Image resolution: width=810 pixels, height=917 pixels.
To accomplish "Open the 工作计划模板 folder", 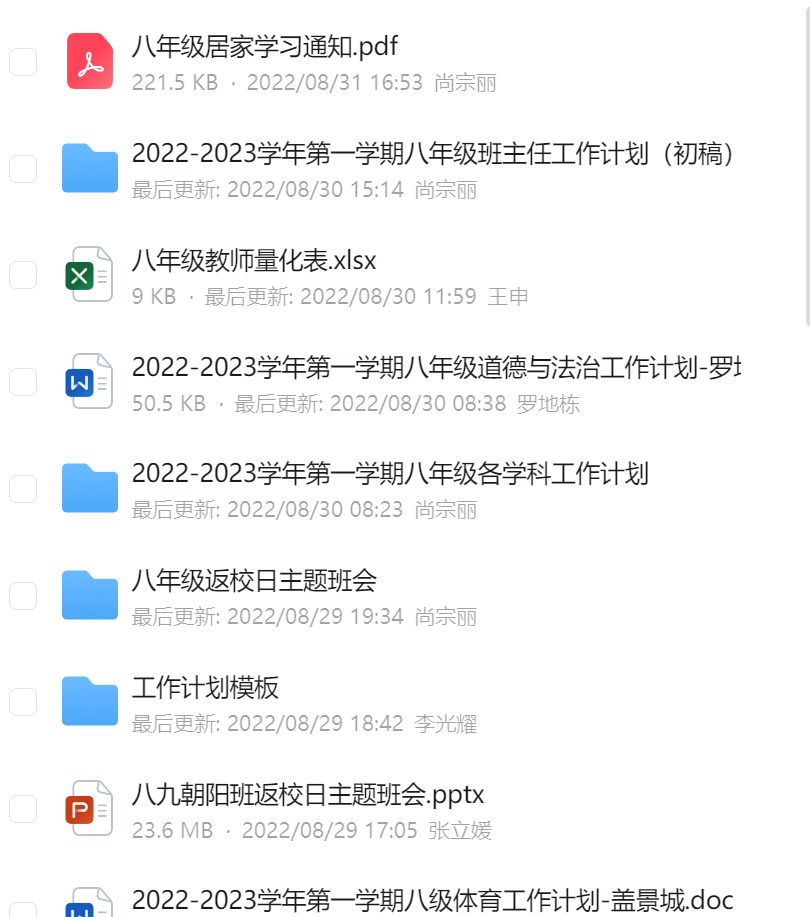I will coord(205,688).
